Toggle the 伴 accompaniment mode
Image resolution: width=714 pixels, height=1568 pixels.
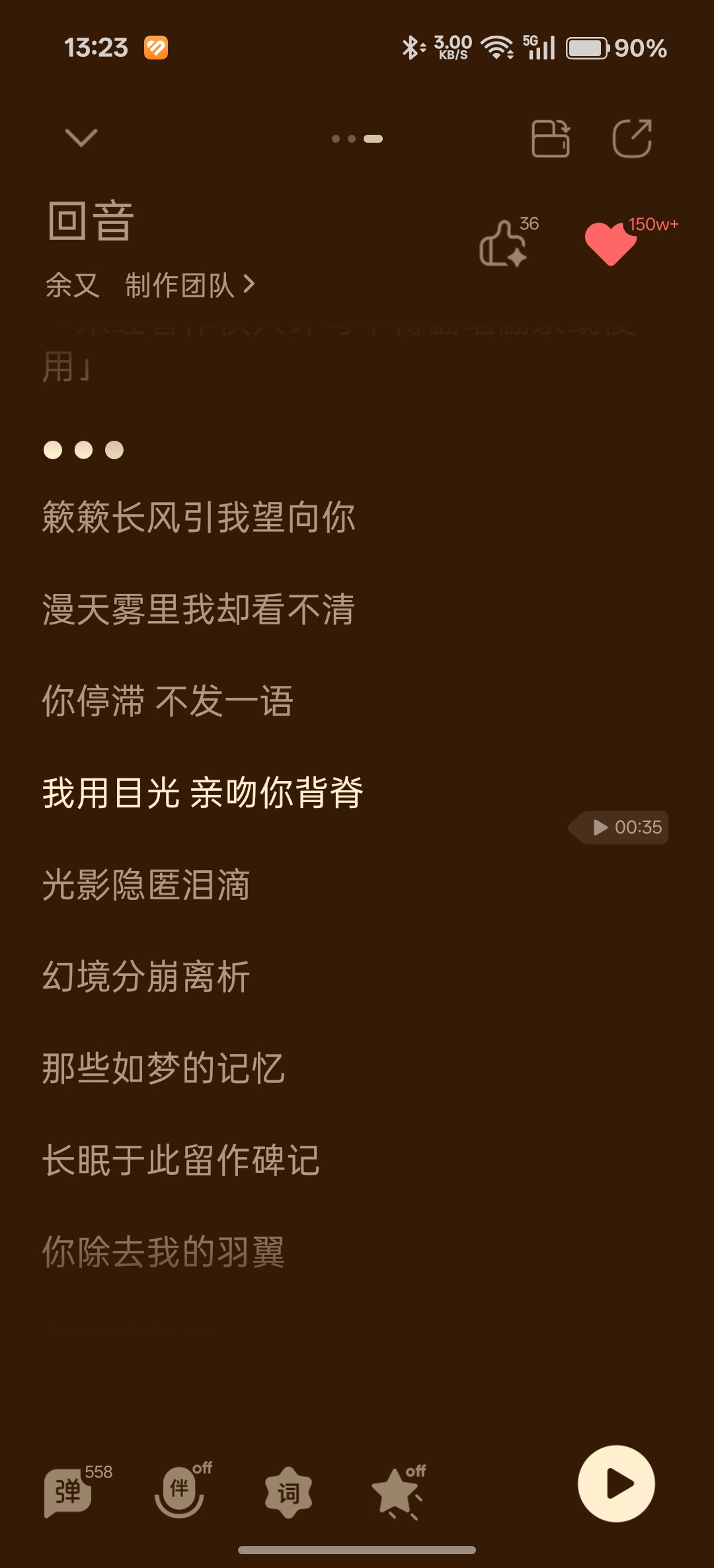[179, 1491]
